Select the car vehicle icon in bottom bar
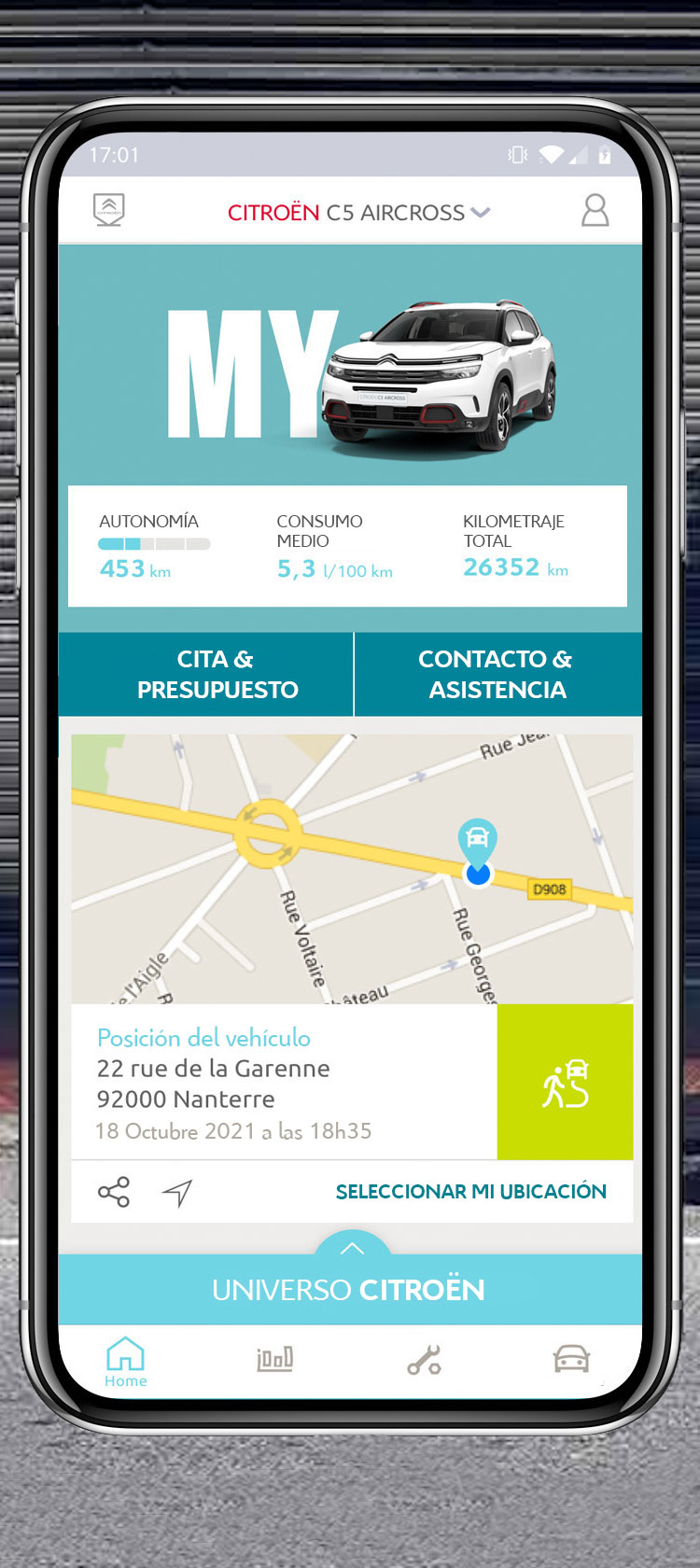700x1568 pixels. click(572, 1358)
